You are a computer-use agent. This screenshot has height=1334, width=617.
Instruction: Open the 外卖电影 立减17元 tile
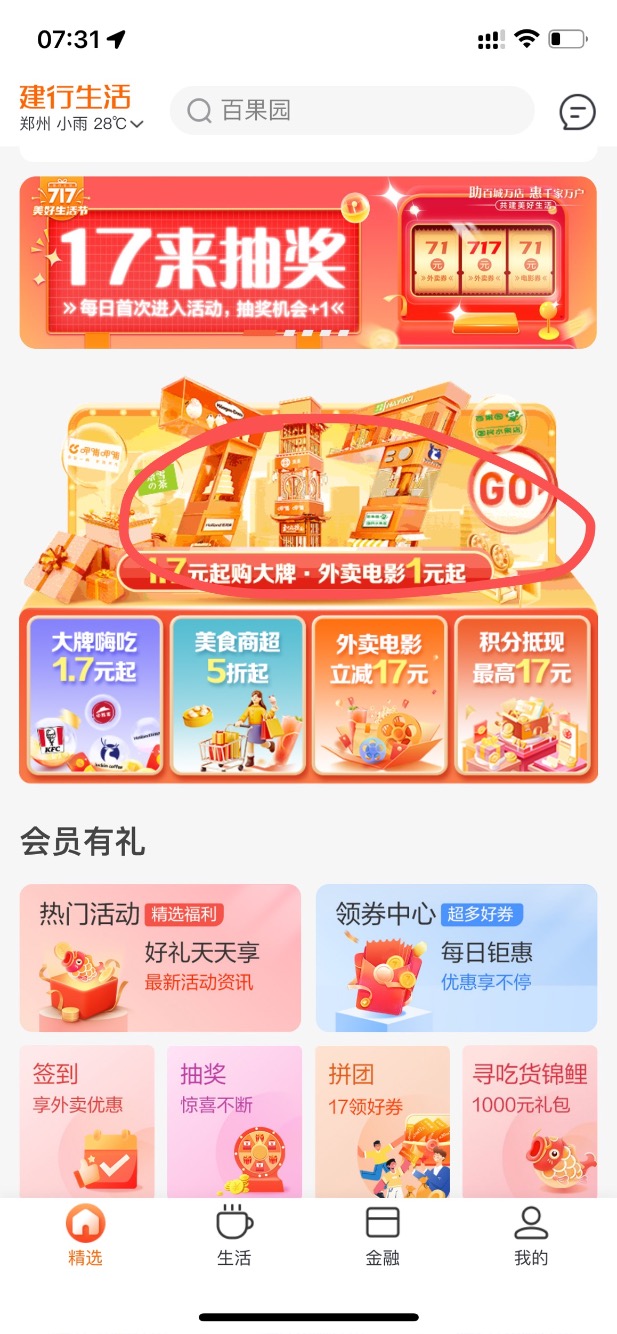coord(380,695)
